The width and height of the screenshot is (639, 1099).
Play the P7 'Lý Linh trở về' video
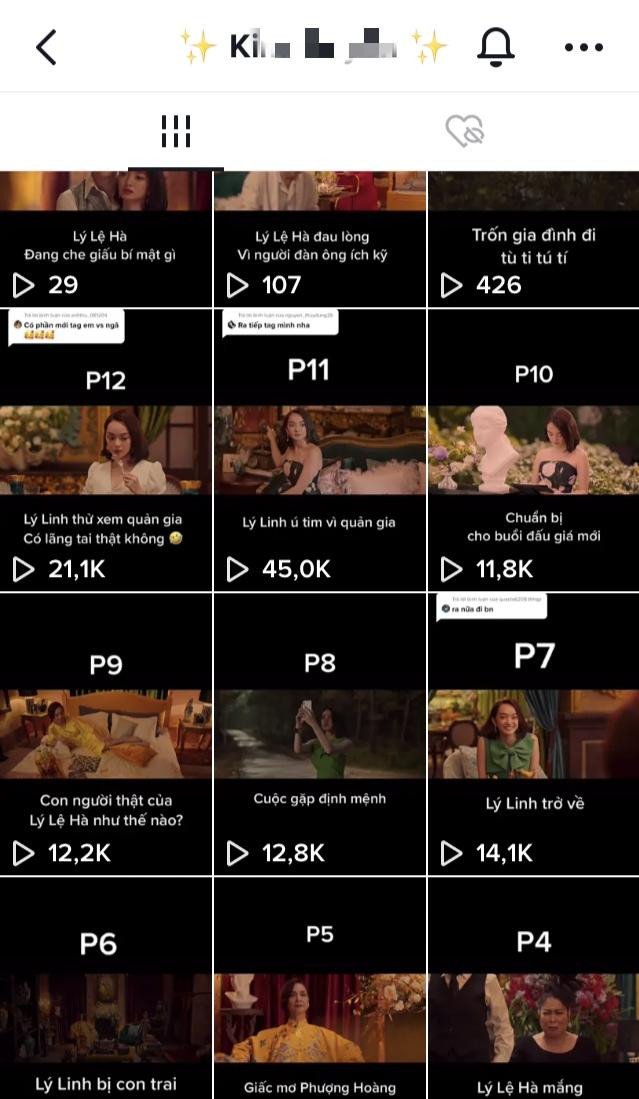[x=533, y=735]
